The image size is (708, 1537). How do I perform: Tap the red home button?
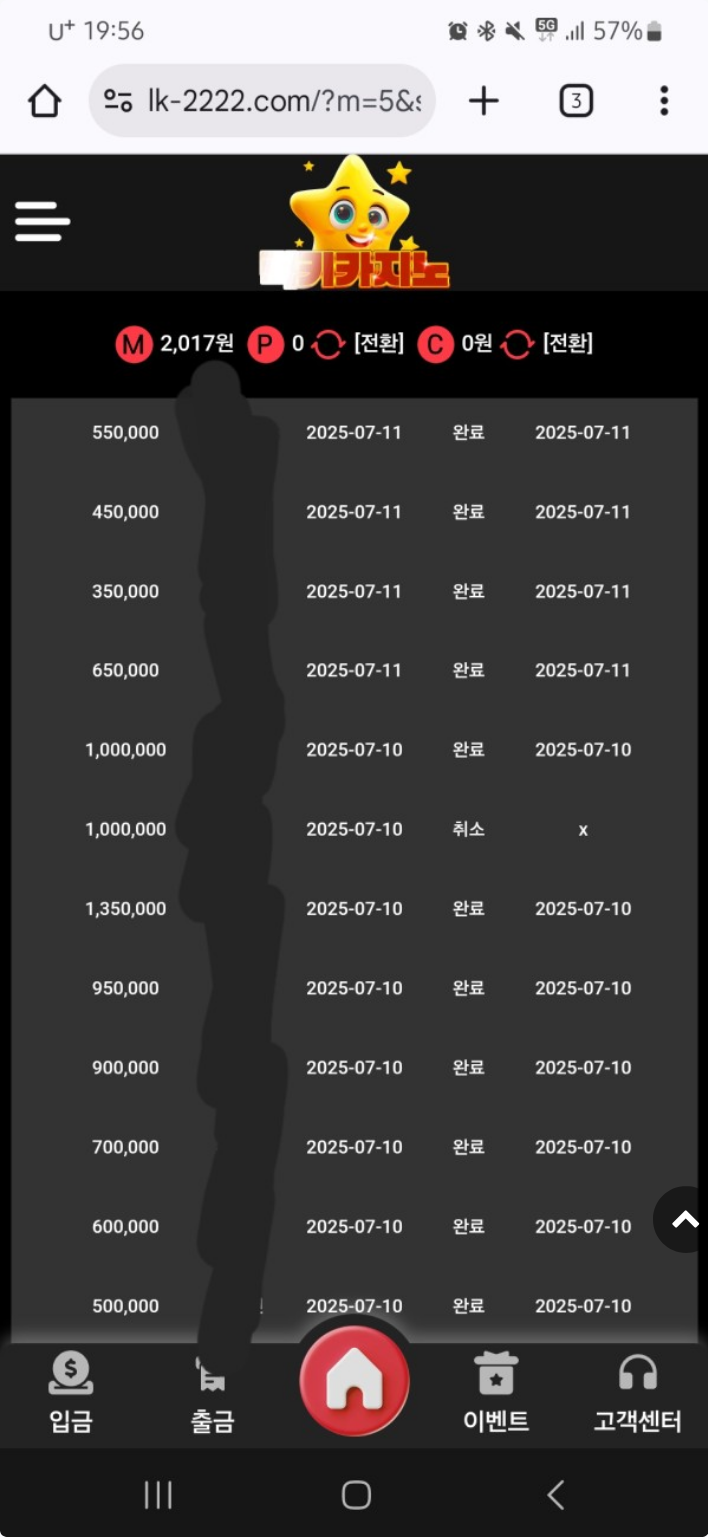(354, 1381)
